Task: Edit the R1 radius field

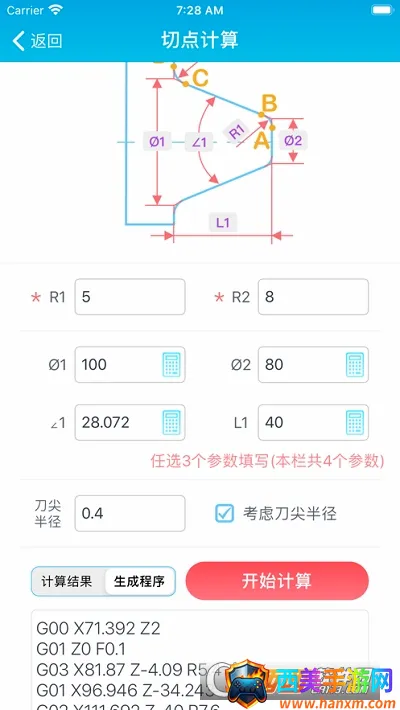Action: 130,297
